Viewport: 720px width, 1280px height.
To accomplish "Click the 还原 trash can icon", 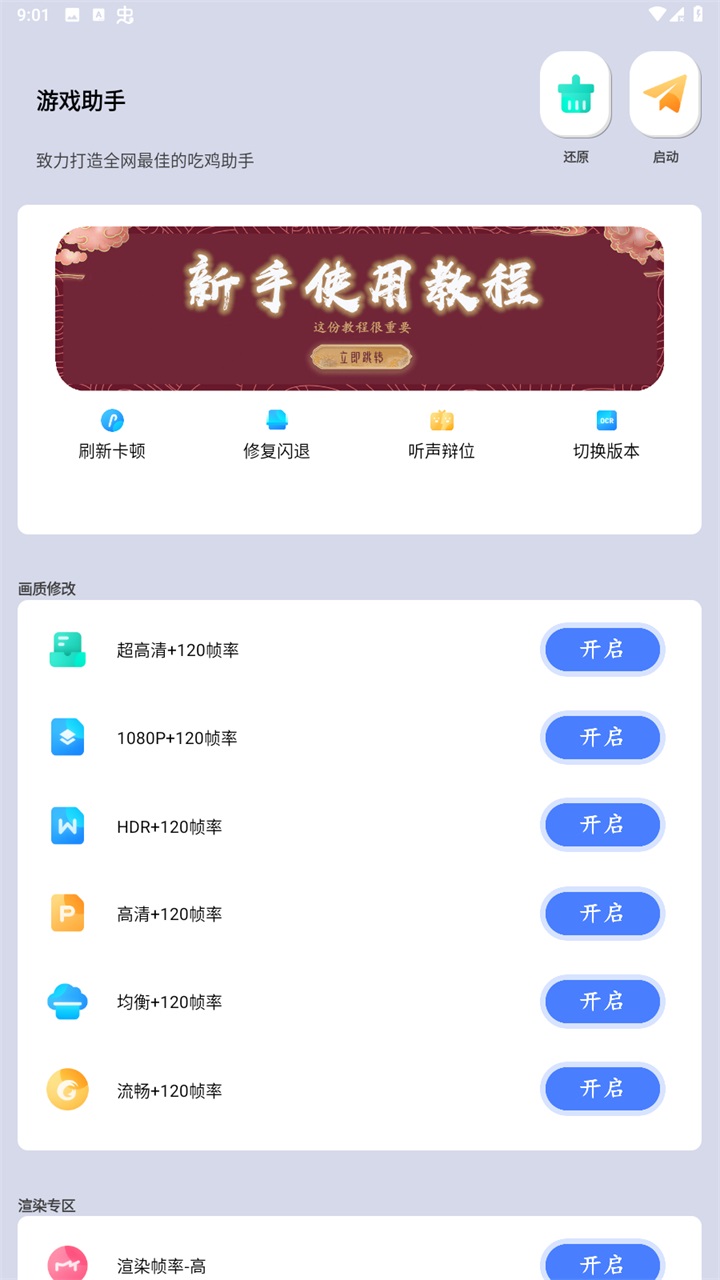I will (x=575, y=93).
